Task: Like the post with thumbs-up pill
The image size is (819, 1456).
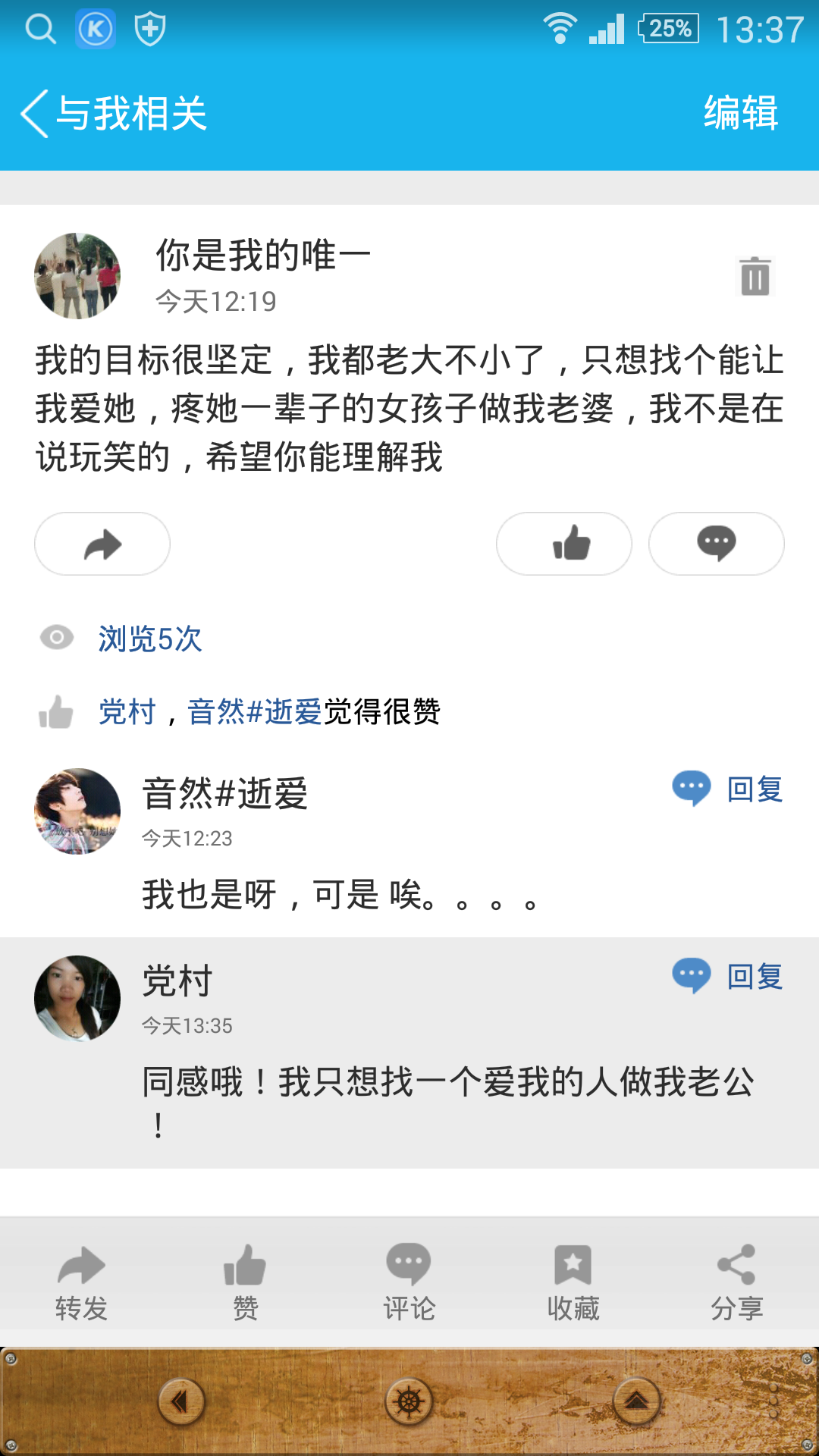Action: [563, 544]
